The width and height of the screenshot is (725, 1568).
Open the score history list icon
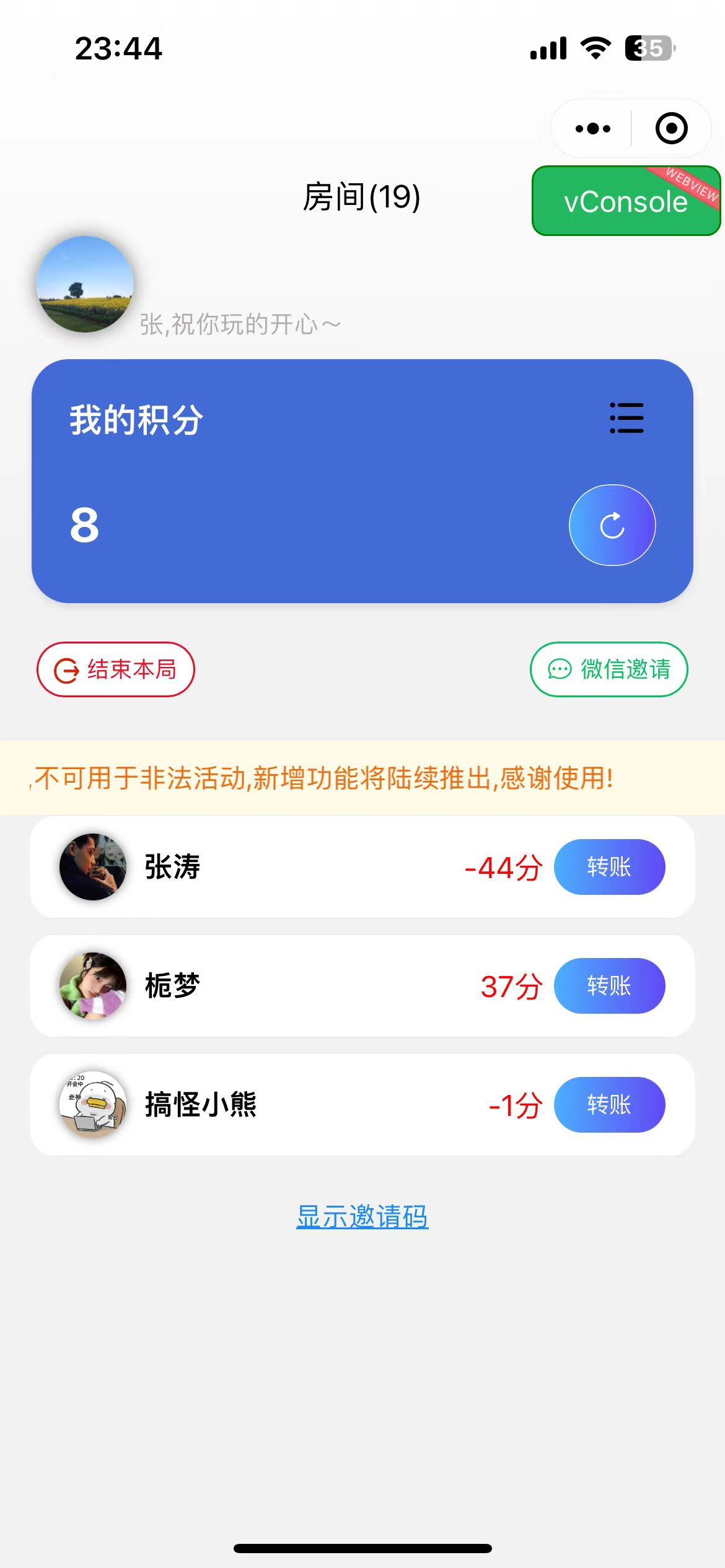626,418
